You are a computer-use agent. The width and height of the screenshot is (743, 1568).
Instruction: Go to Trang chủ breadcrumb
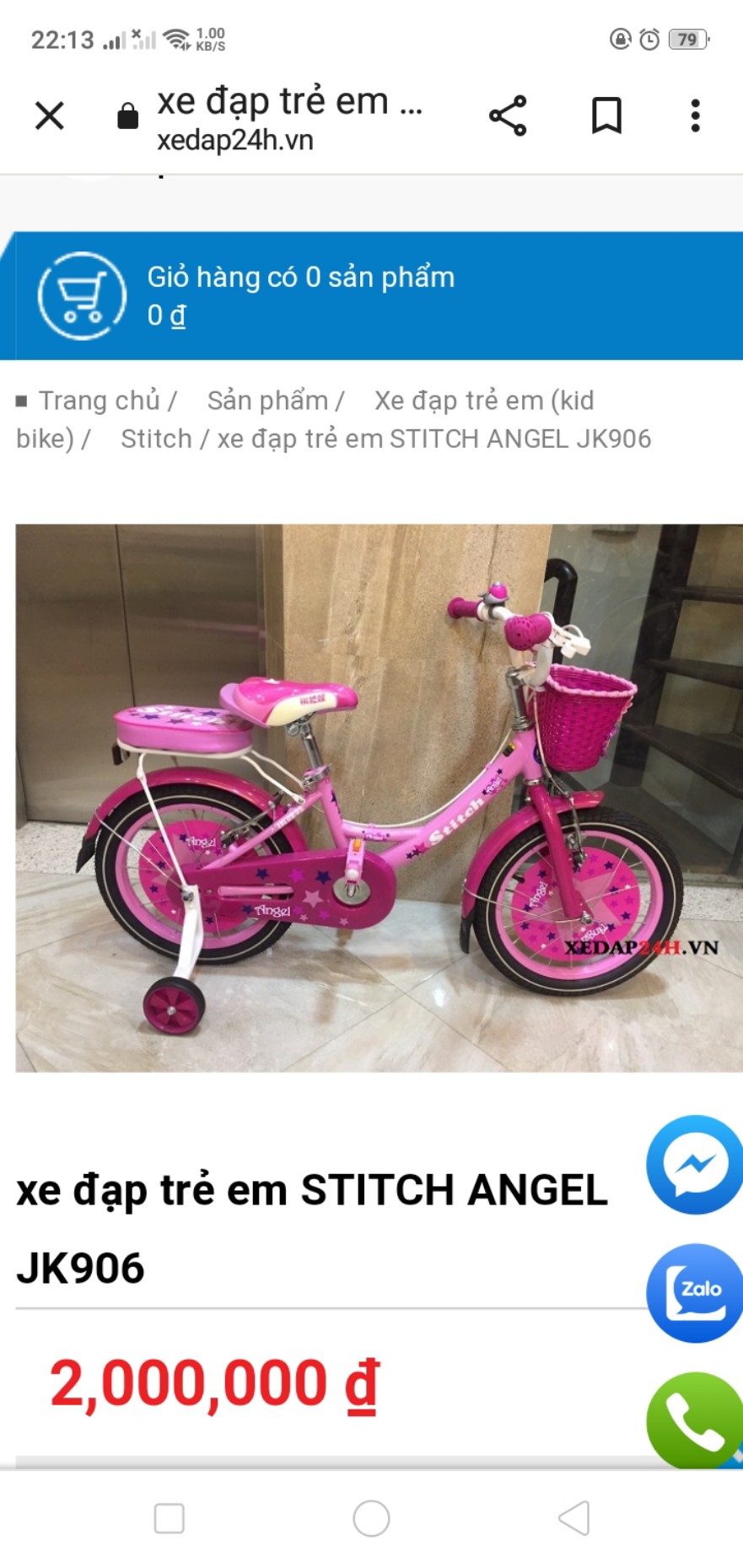(x=99, y=401)
